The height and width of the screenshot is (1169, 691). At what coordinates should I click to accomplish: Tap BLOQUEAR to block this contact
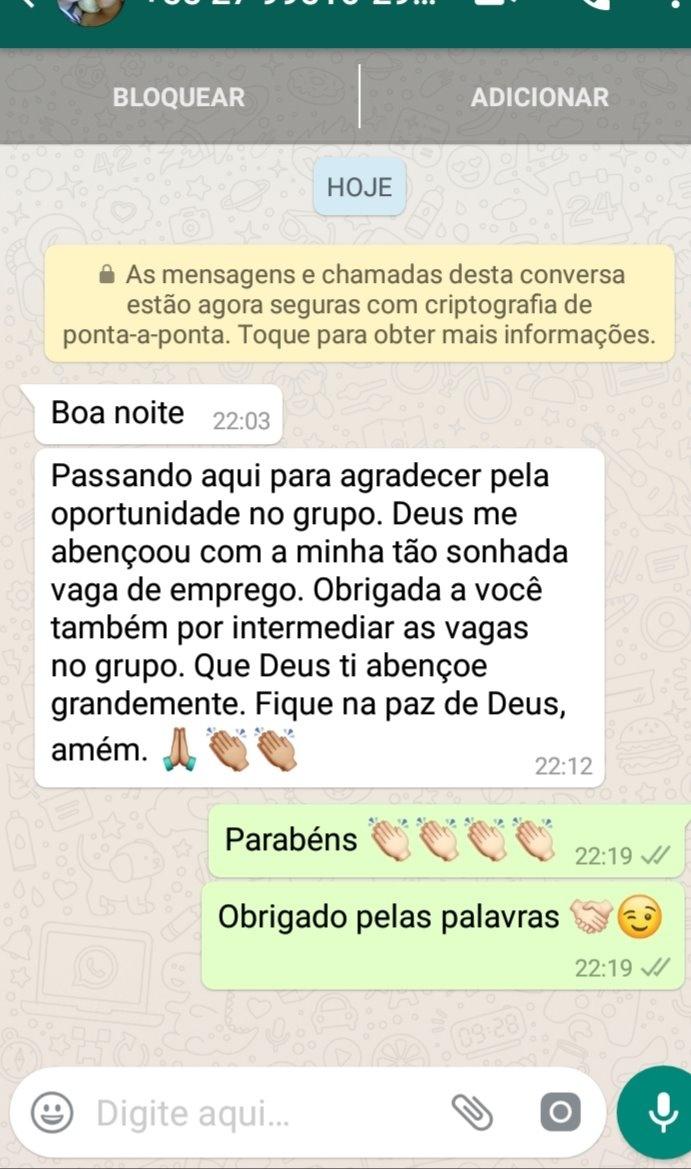click(x=178, y=97)
